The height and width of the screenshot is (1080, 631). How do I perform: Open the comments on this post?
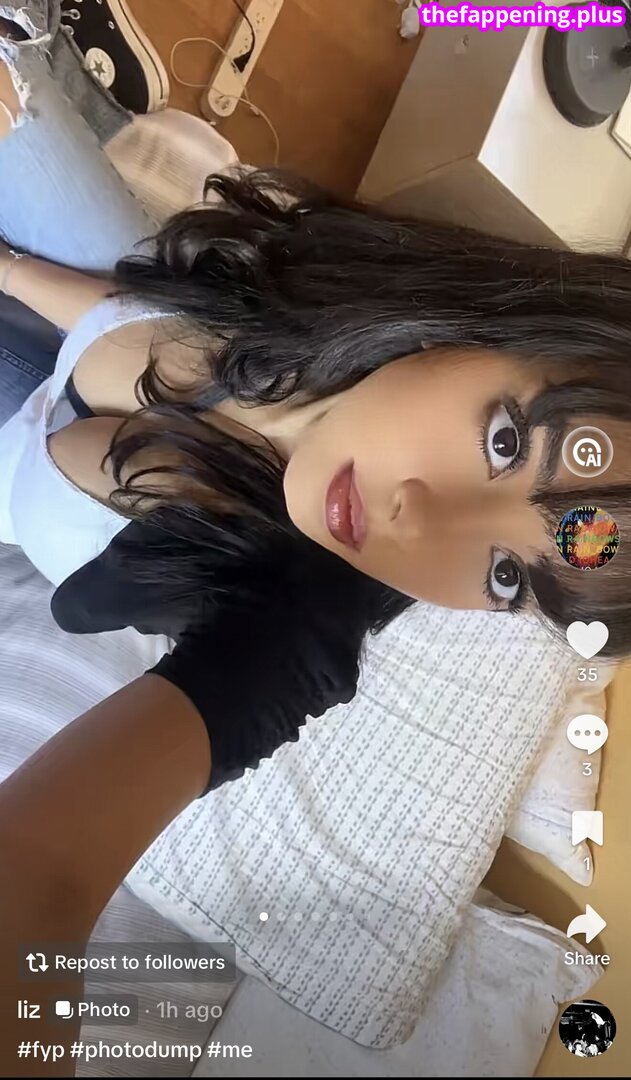587,735
